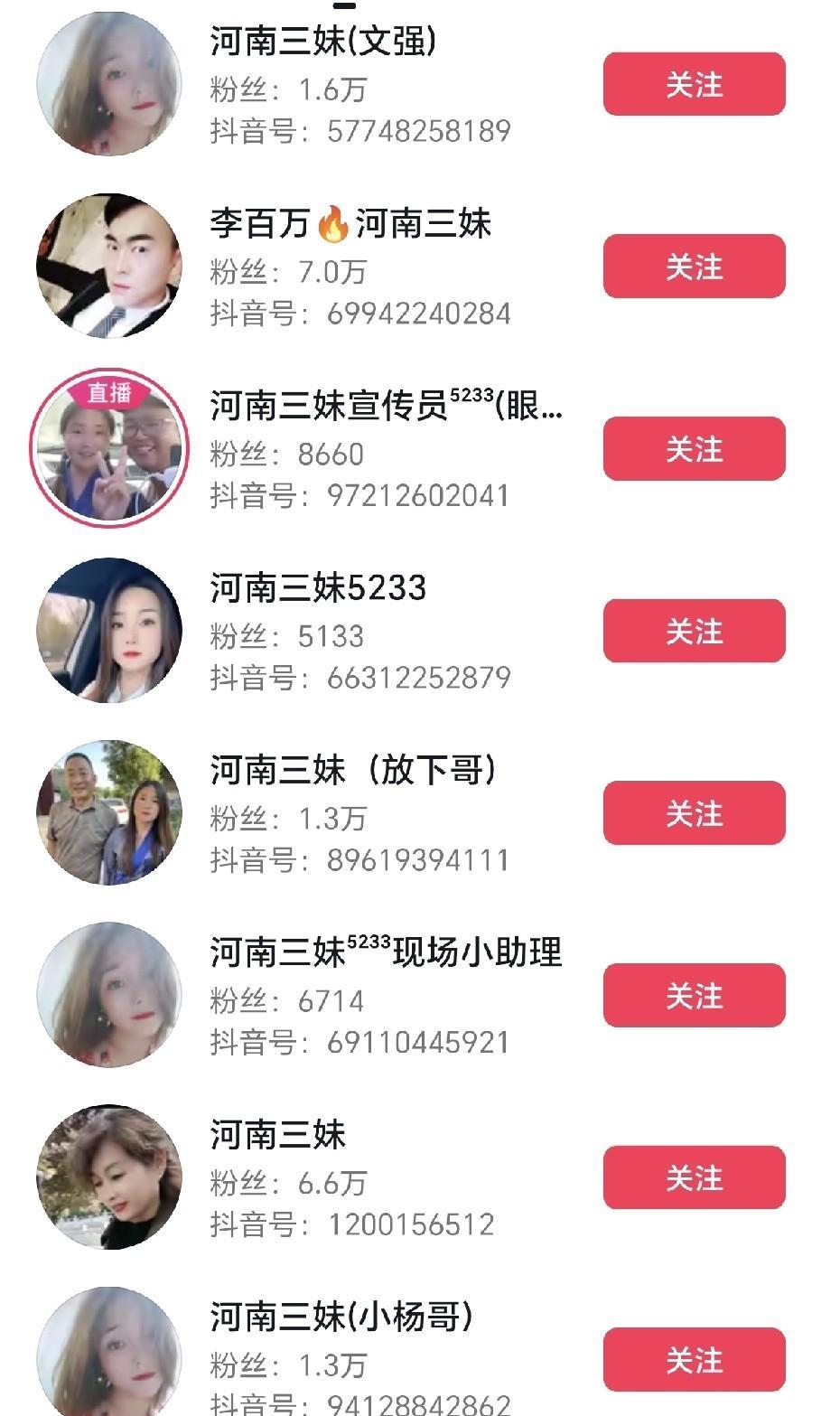Follow 河南三妹现场小助理
Viewport: 840px width, 1416px height.
click(694, 995)
